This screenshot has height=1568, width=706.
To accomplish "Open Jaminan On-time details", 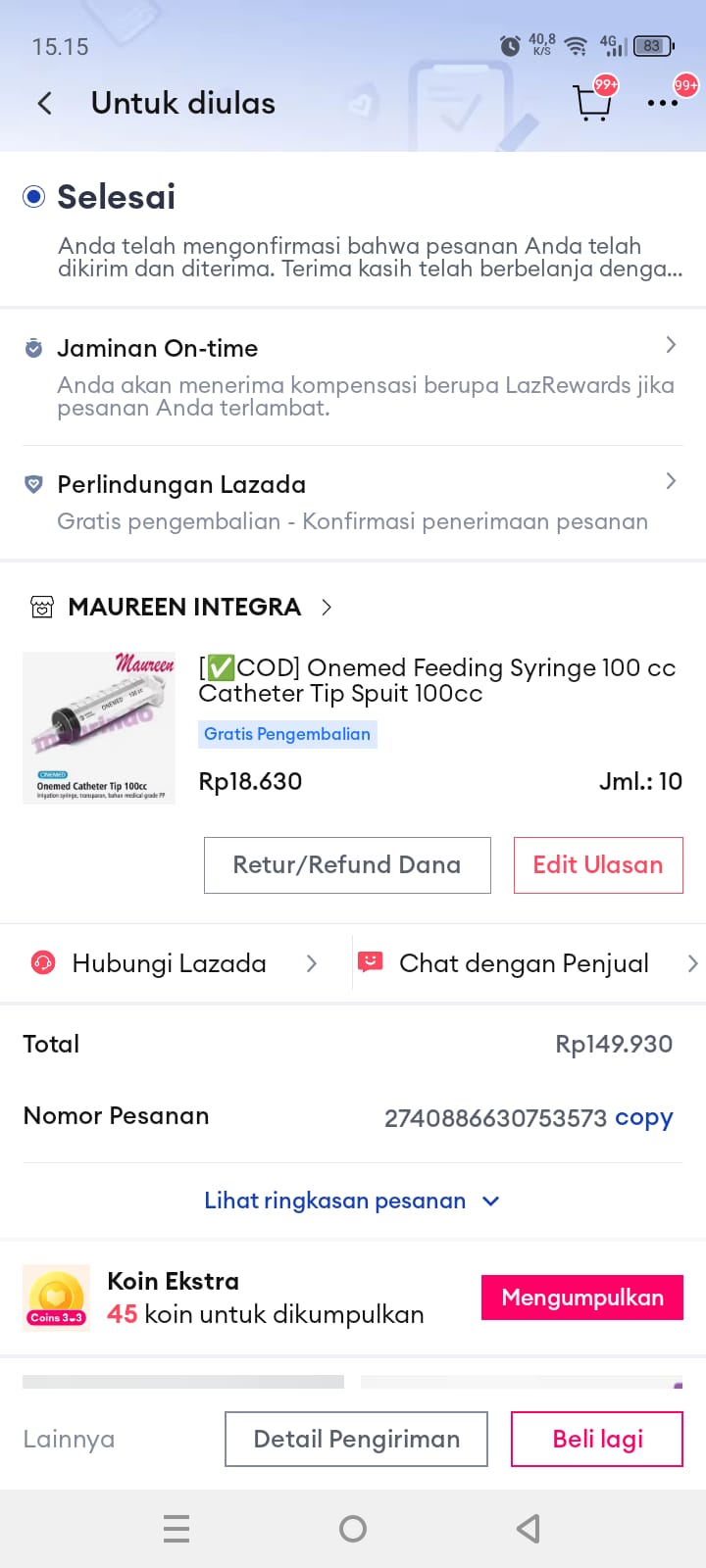I will click(x=353, y=376).
